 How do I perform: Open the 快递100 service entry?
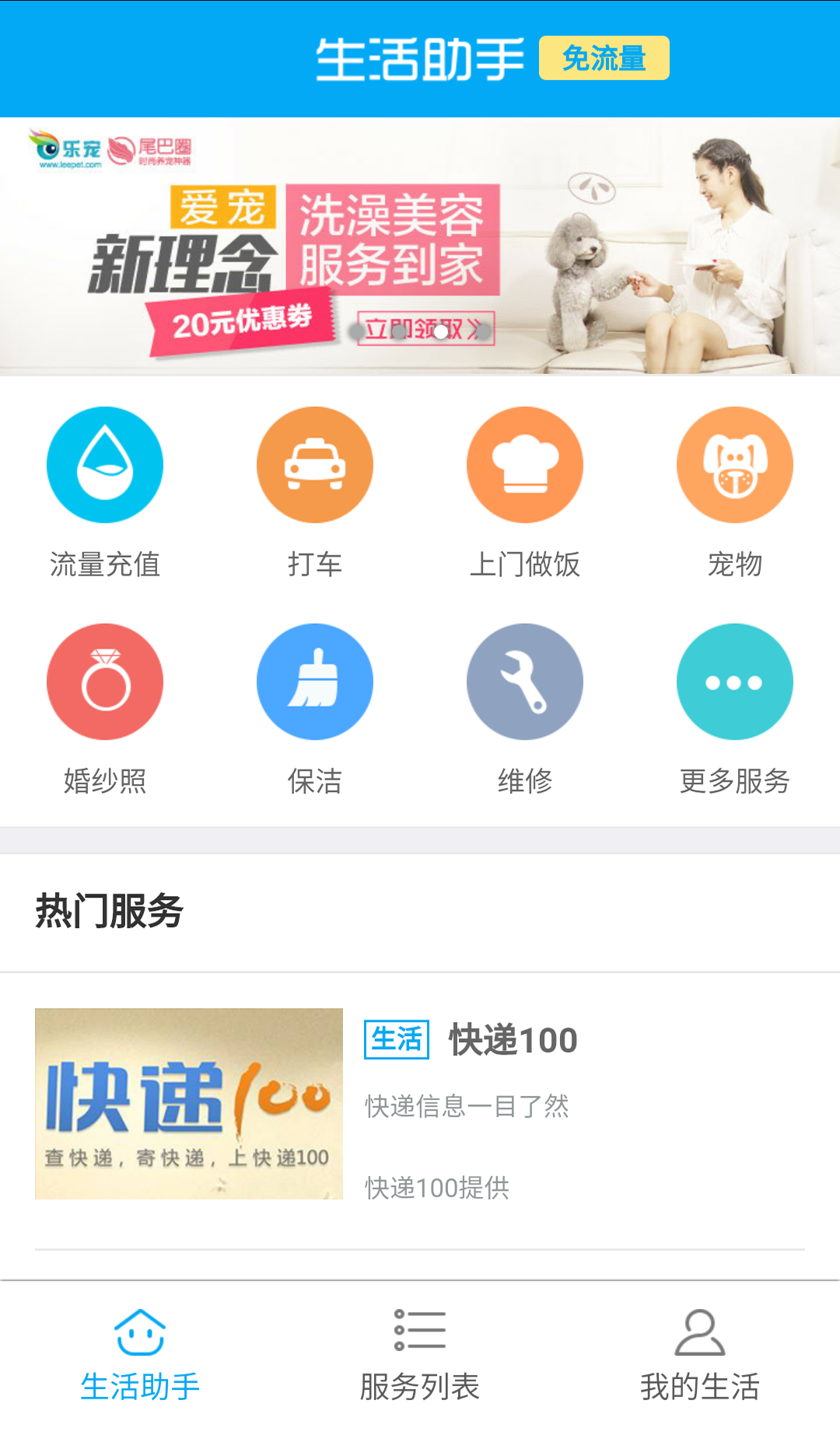[x=510, y=1038]
